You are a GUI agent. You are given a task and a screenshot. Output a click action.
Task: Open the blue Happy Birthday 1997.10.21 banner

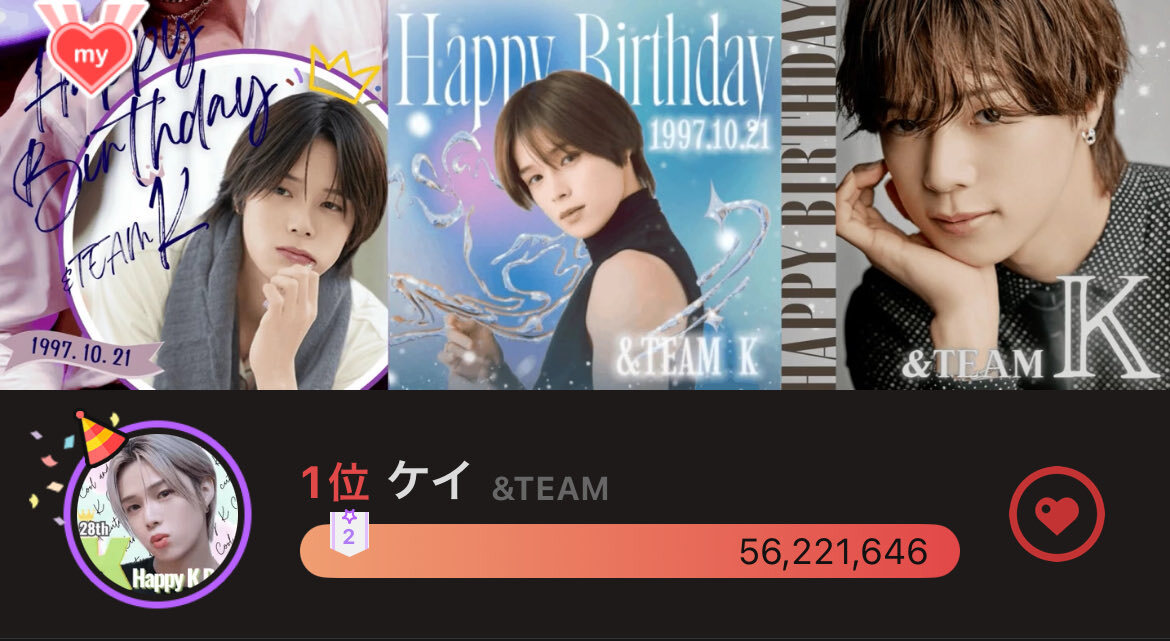pyautogui.click(x=583, y=195)
